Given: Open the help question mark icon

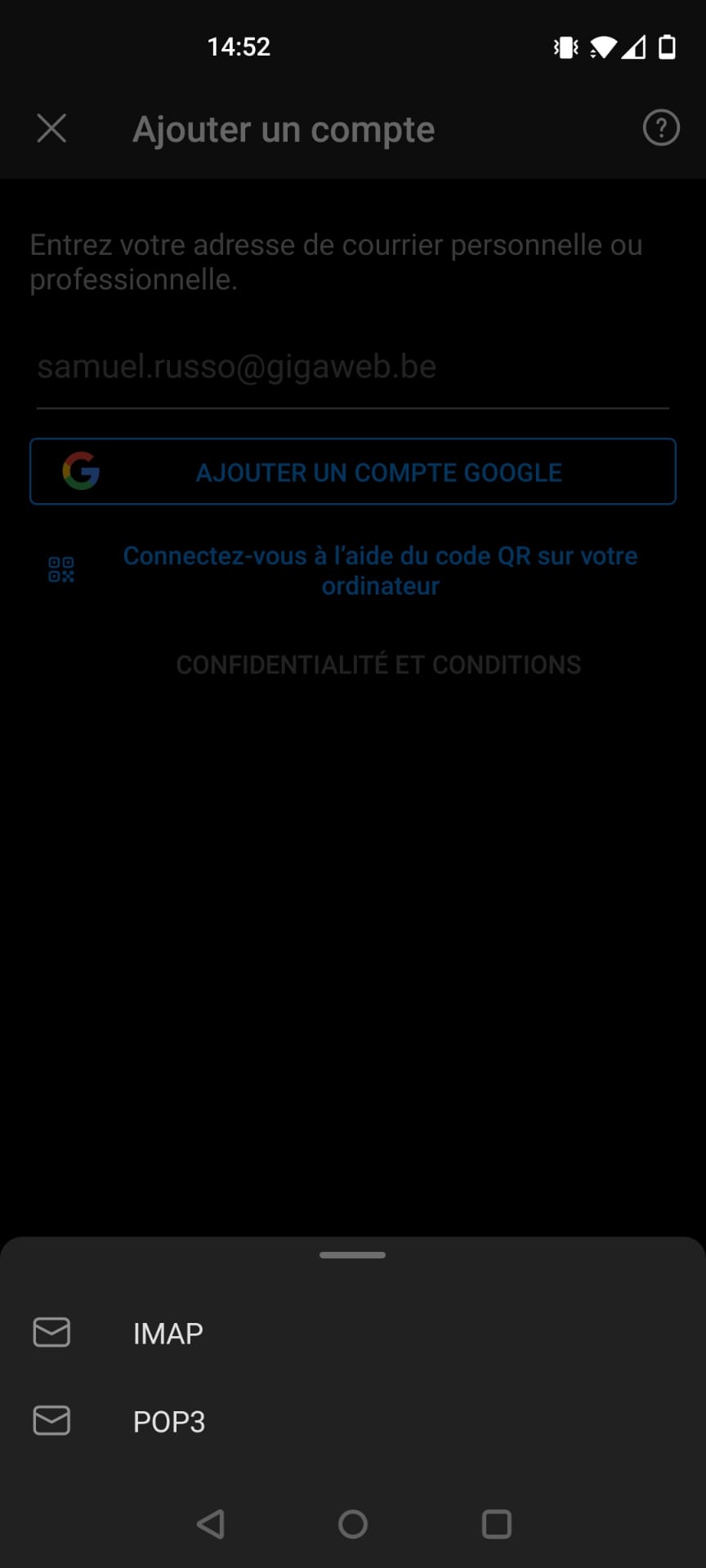Looking at the screenshot, I should click(661, 128).
